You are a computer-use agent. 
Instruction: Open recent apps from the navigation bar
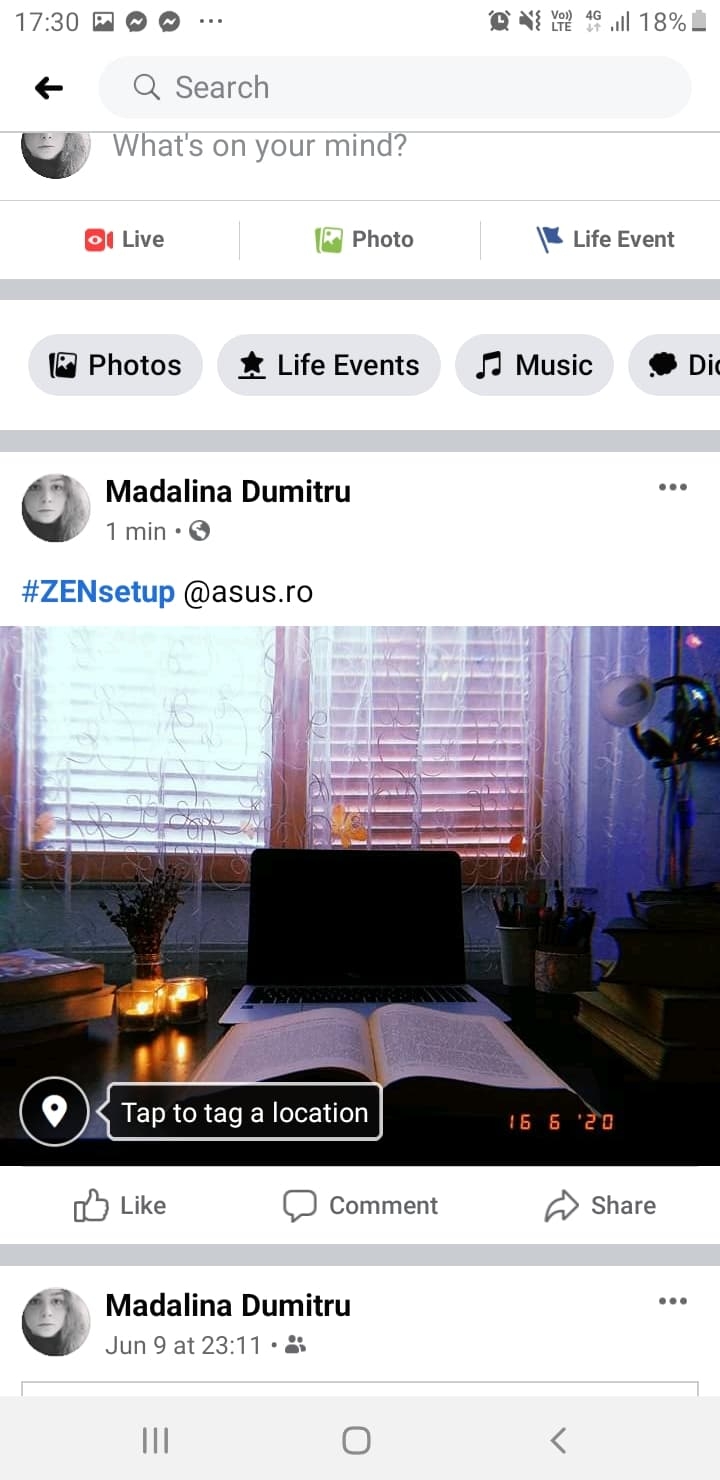(x=156, y=1440)
